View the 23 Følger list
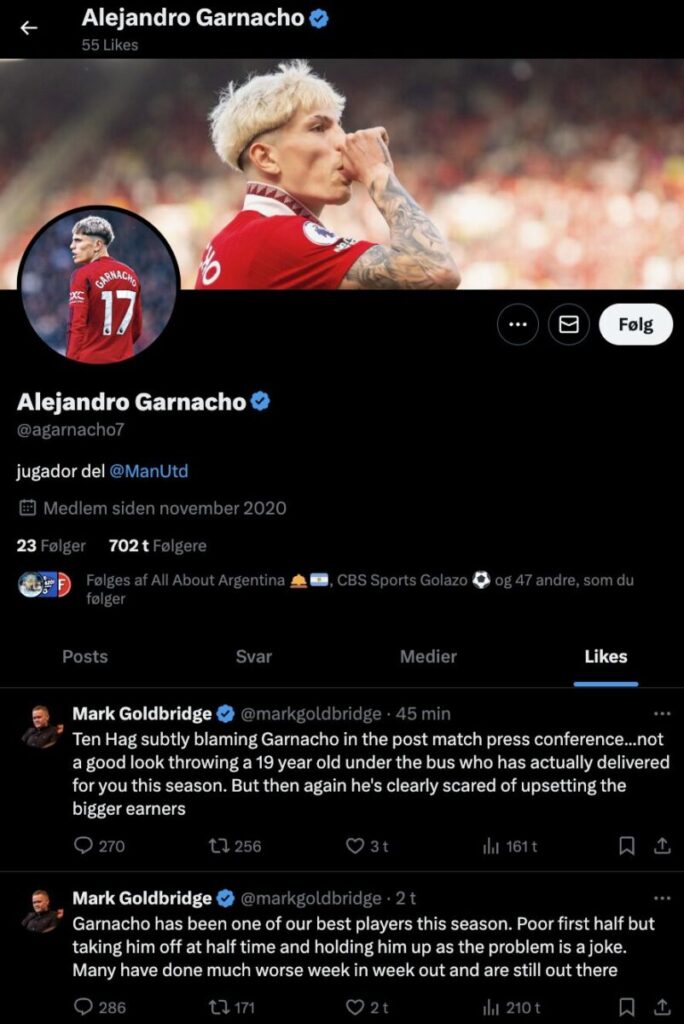 [51, 546]
